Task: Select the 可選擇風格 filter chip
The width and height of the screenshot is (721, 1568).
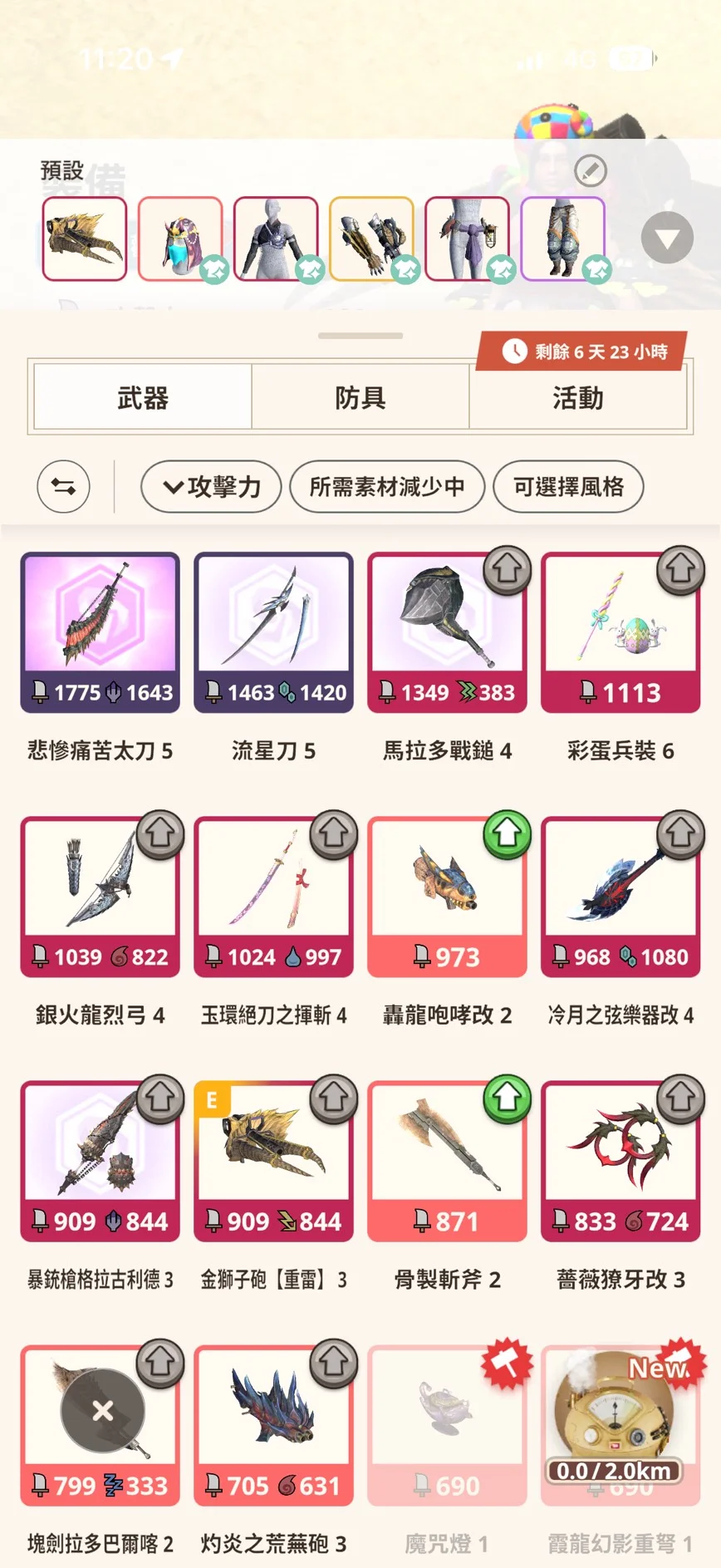Action: tap(568, 486)
